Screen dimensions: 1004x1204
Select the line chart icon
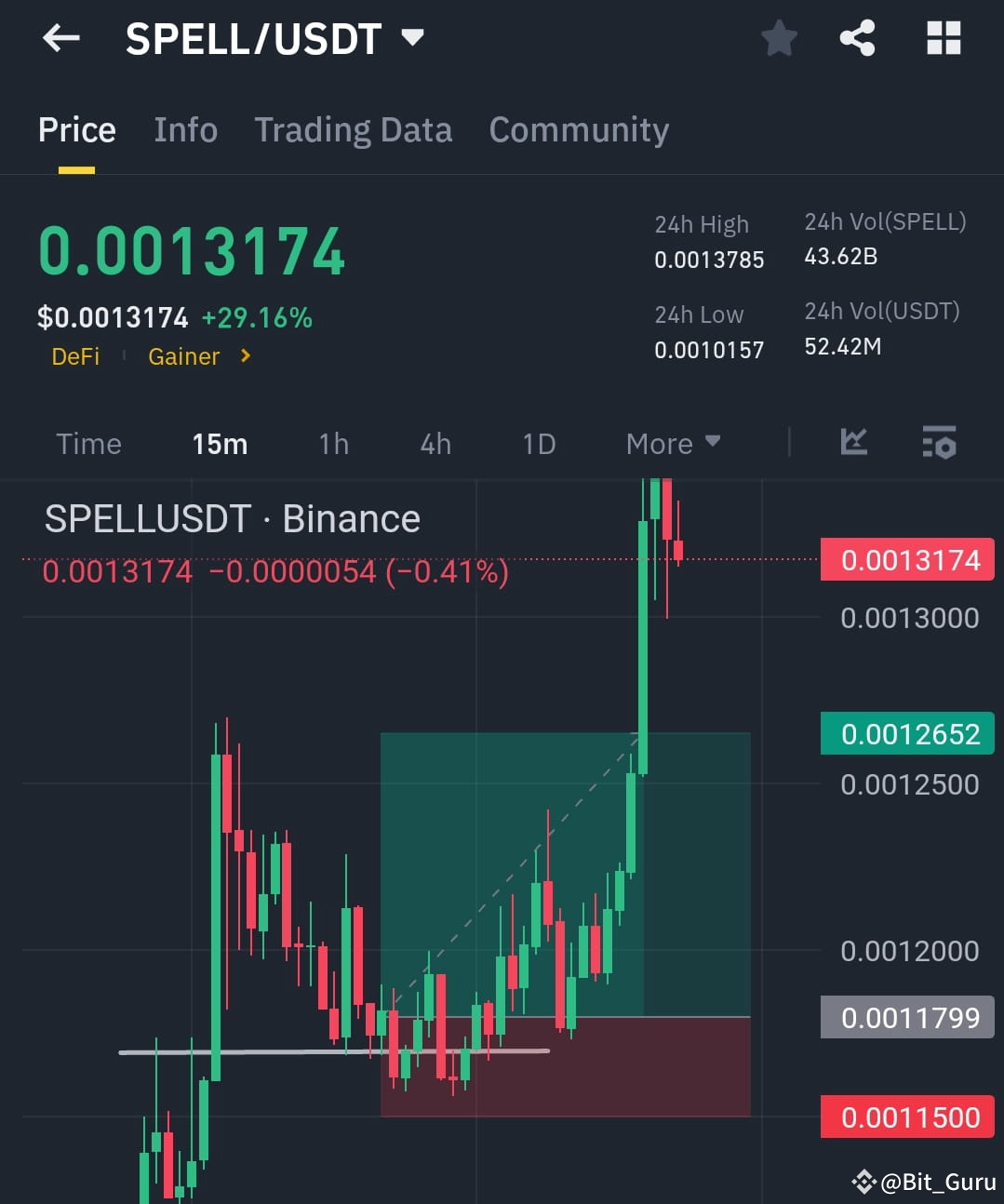[853, 443]
